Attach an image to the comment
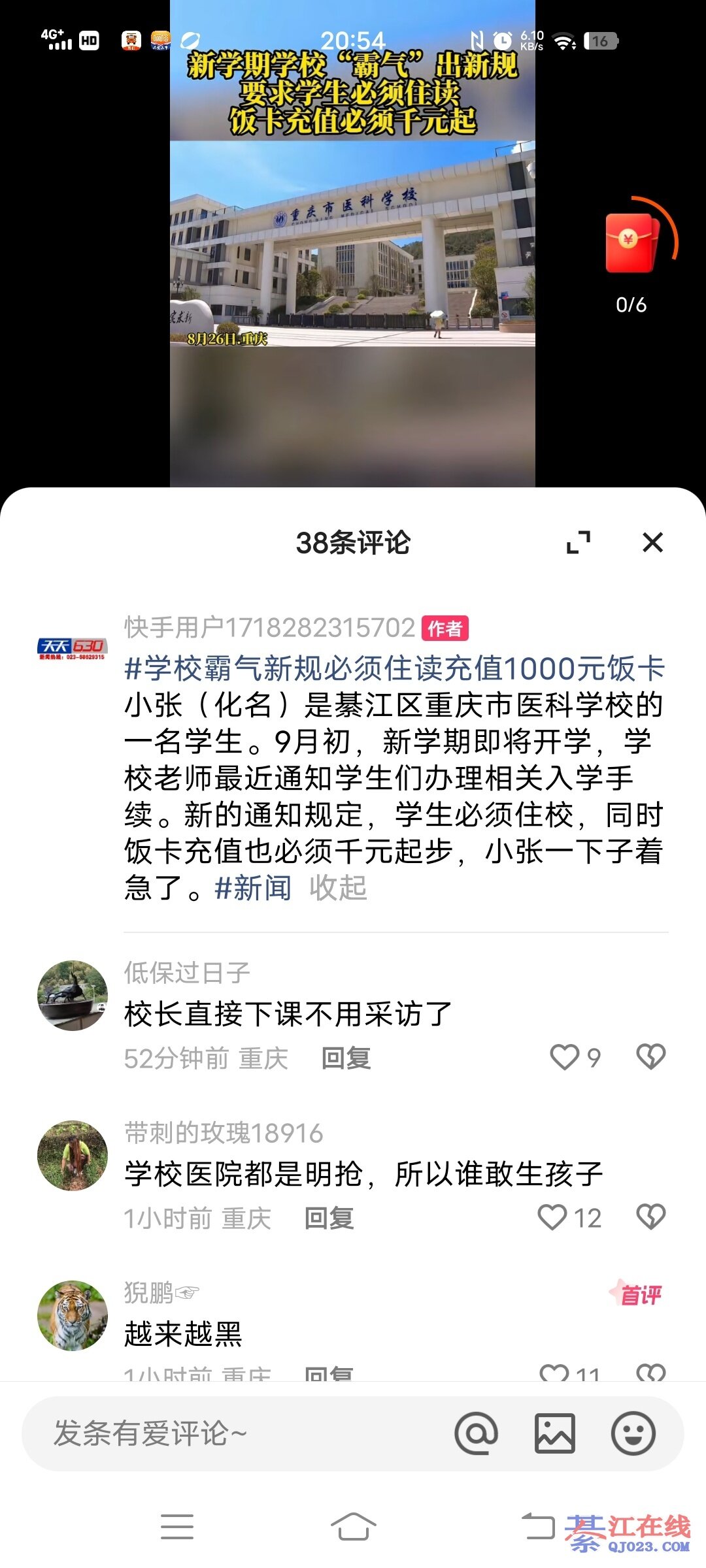The width and height of the screenshot is (706, 1568). [x=554, y=1433]
